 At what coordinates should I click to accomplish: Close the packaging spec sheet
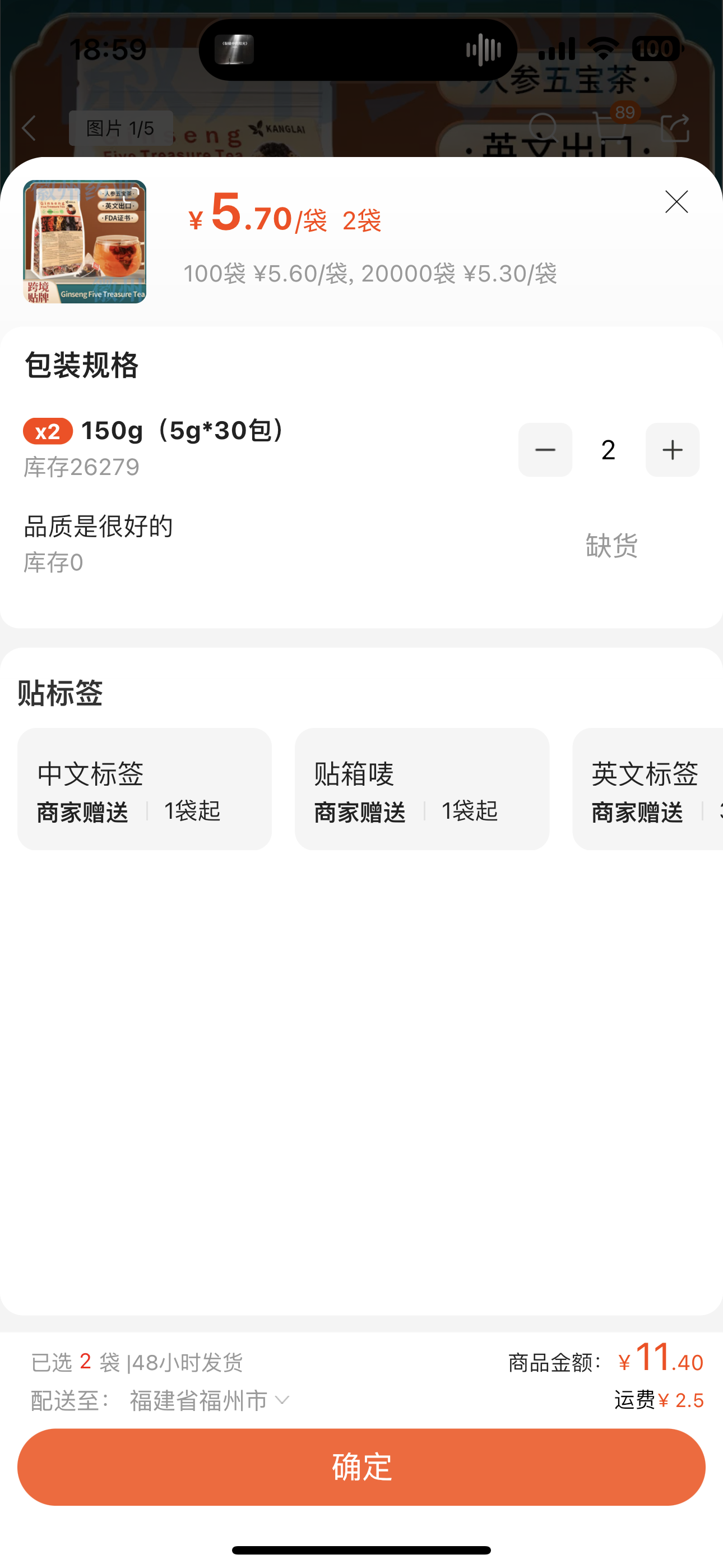tap(676, 202)
